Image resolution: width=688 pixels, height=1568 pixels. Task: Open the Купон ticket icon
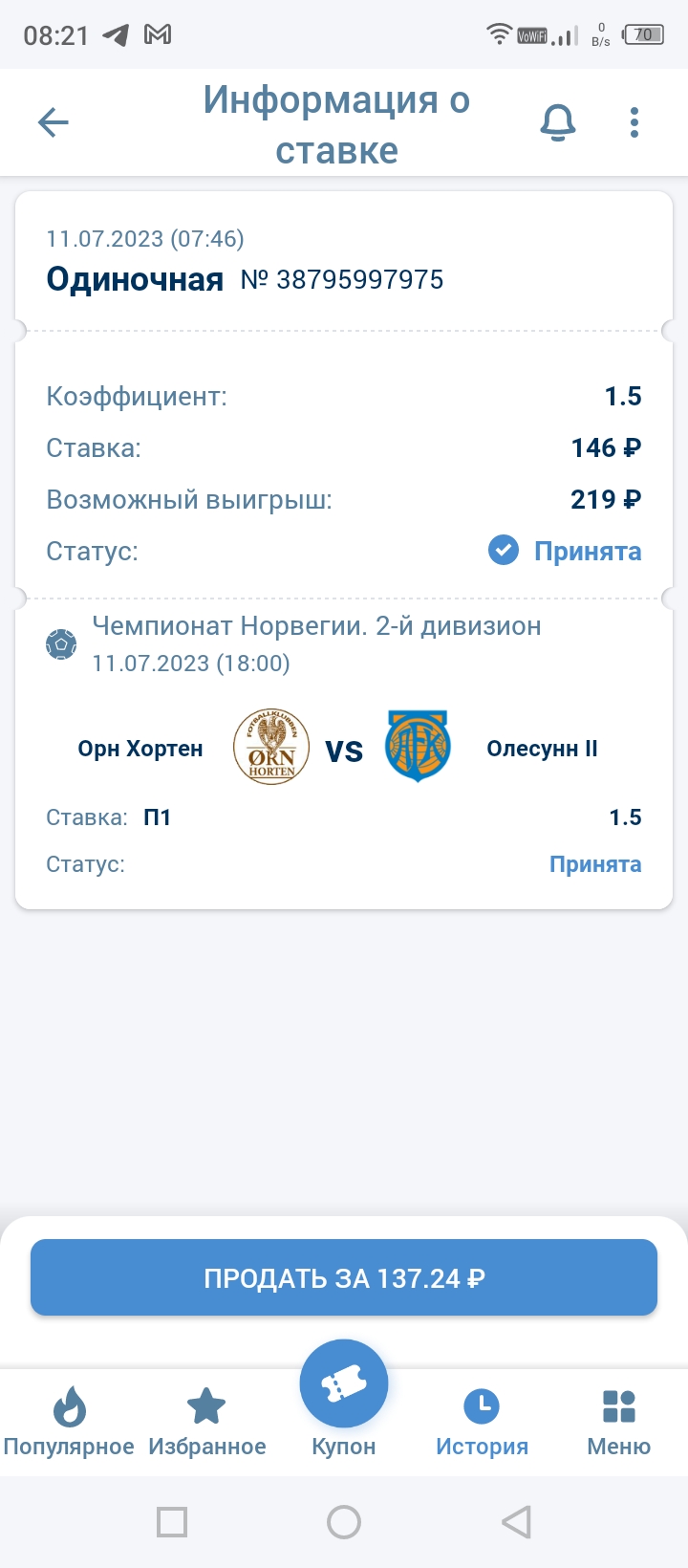tap(343, 1383)
